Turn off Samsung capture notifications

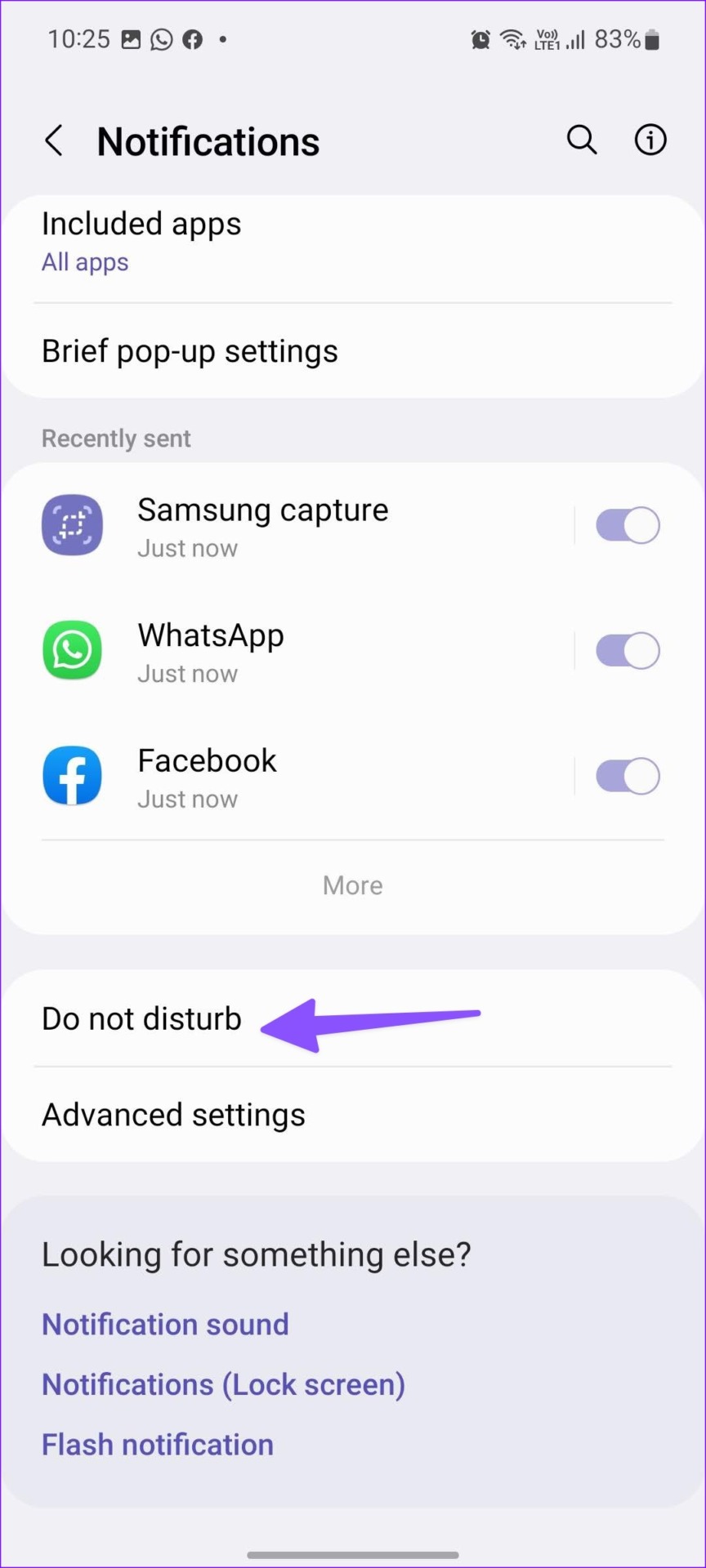pos(627,525)
